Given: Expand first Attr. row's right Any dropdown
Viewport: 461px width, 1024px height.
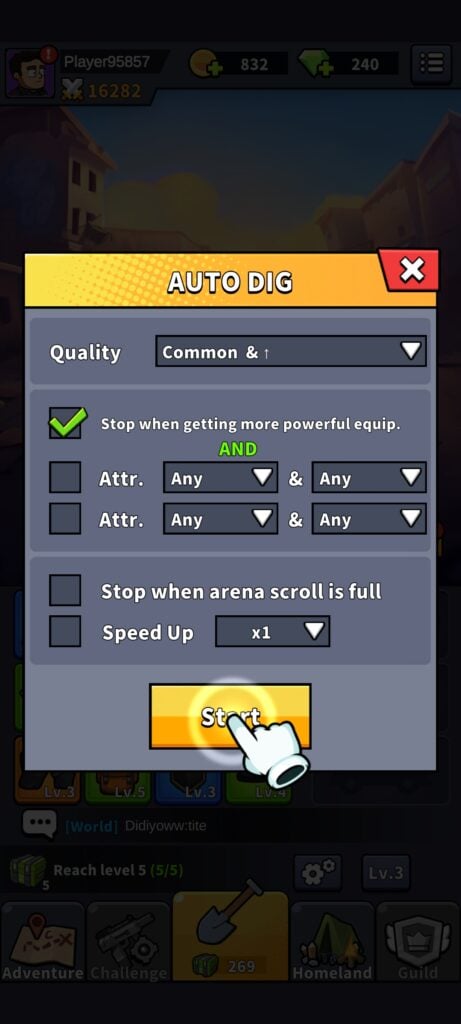Looking at the screenshot, I should 369,477.
